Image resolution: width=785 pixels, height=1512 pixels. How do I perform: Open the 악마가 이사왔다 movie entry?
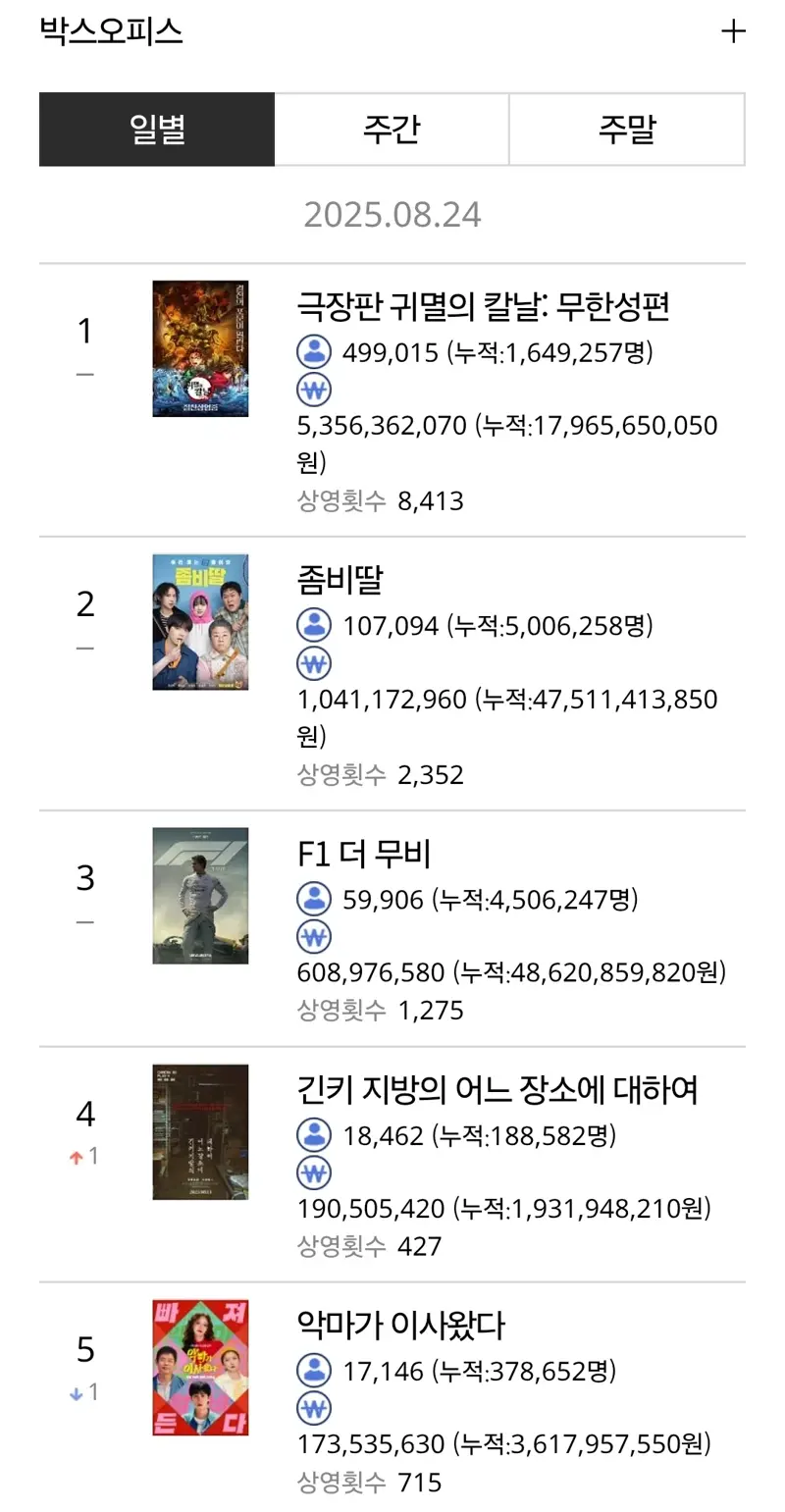click(400, 1325)
